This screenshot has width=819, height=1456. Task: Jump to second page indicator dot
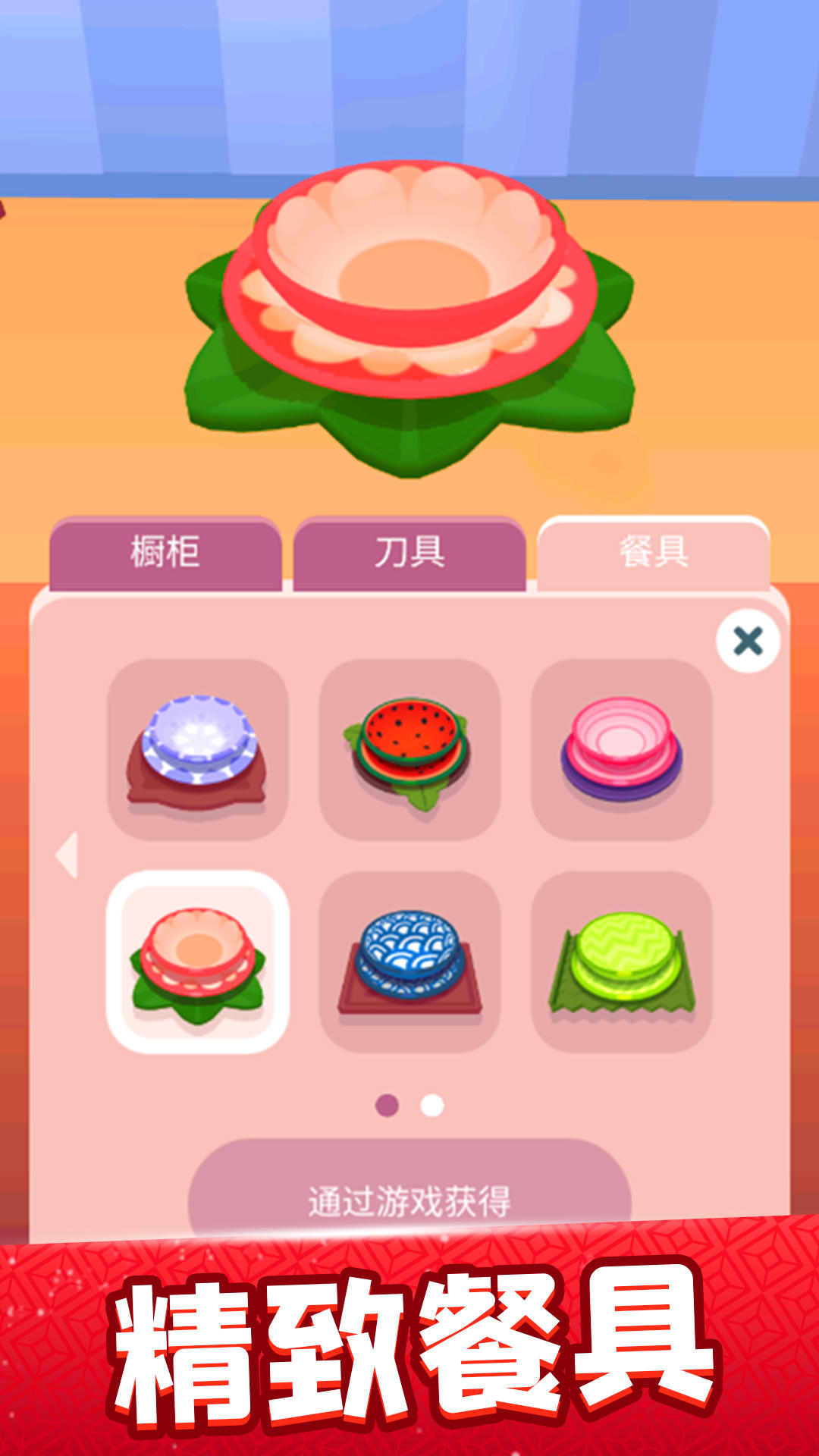coord(432,1106)
